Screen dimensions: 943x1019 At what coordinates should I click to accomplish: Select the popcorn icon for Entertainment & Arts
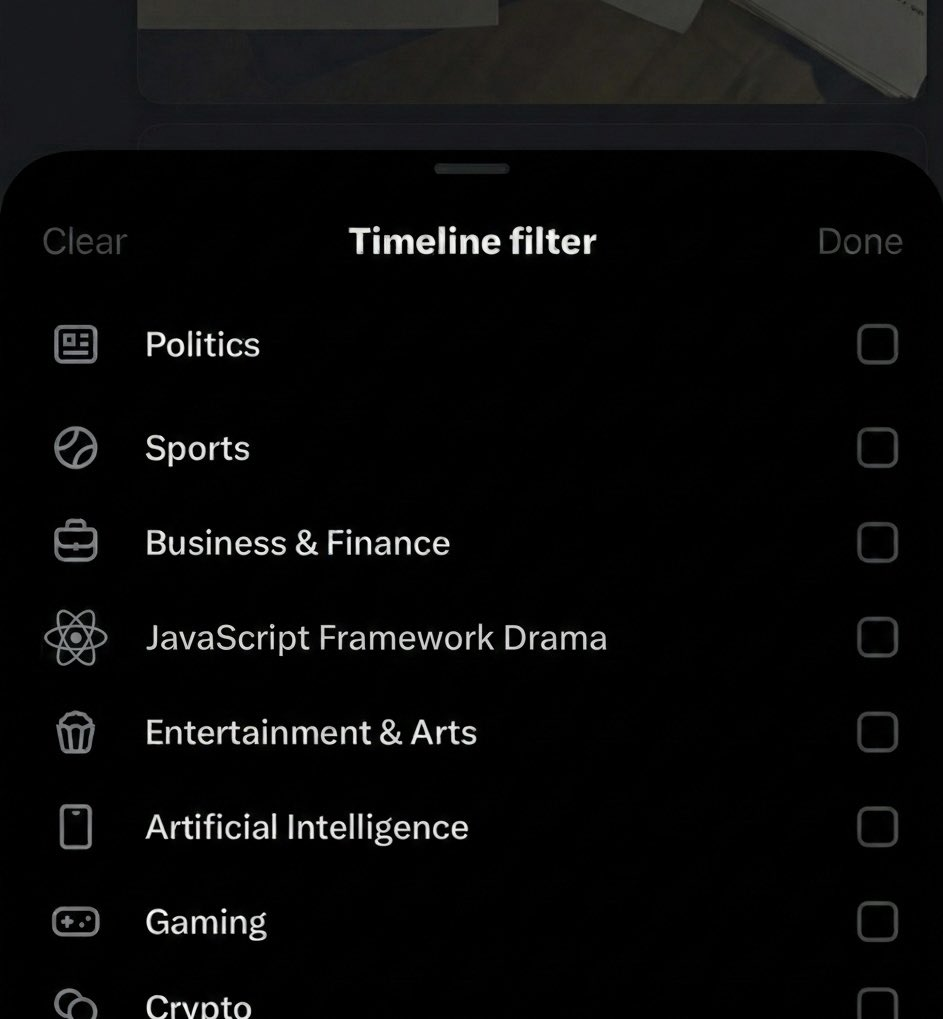[75, 733]
